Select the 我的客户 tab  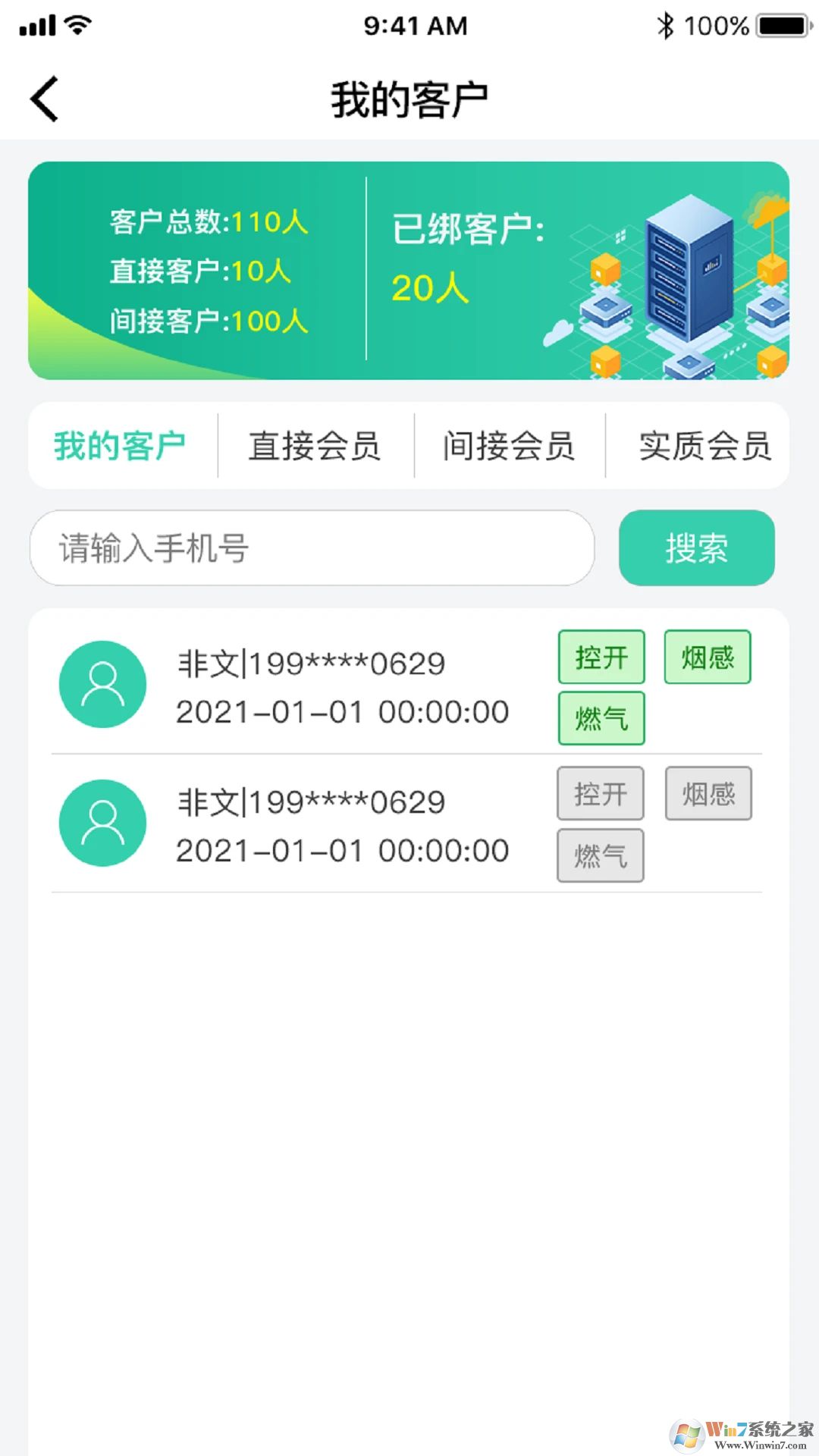[120, 446]
